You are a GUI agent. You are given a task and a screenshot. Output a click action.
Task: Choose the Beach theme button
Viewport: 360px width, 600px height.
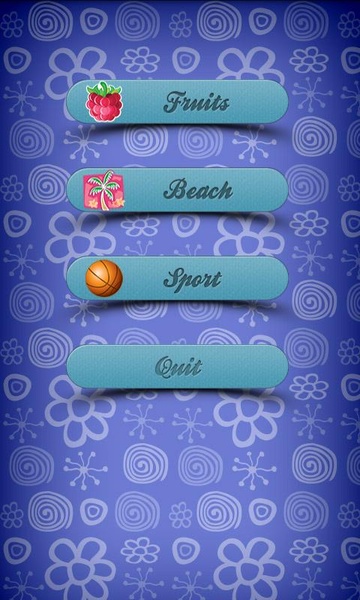177,190
